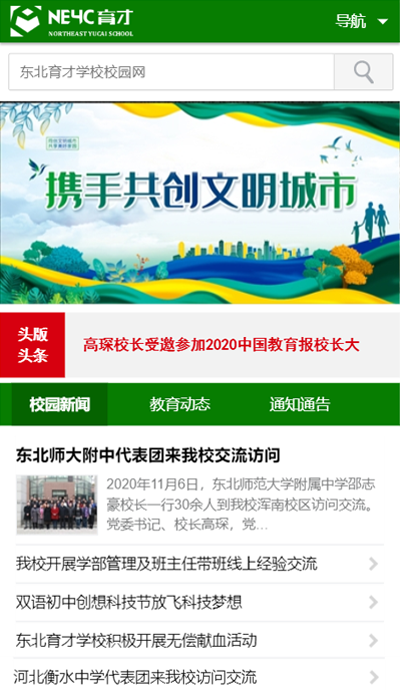Viewport: 400px width, 690px height.
Task: Open the NEYC 育才 logo homepage
Action: (x=72, y=21)
